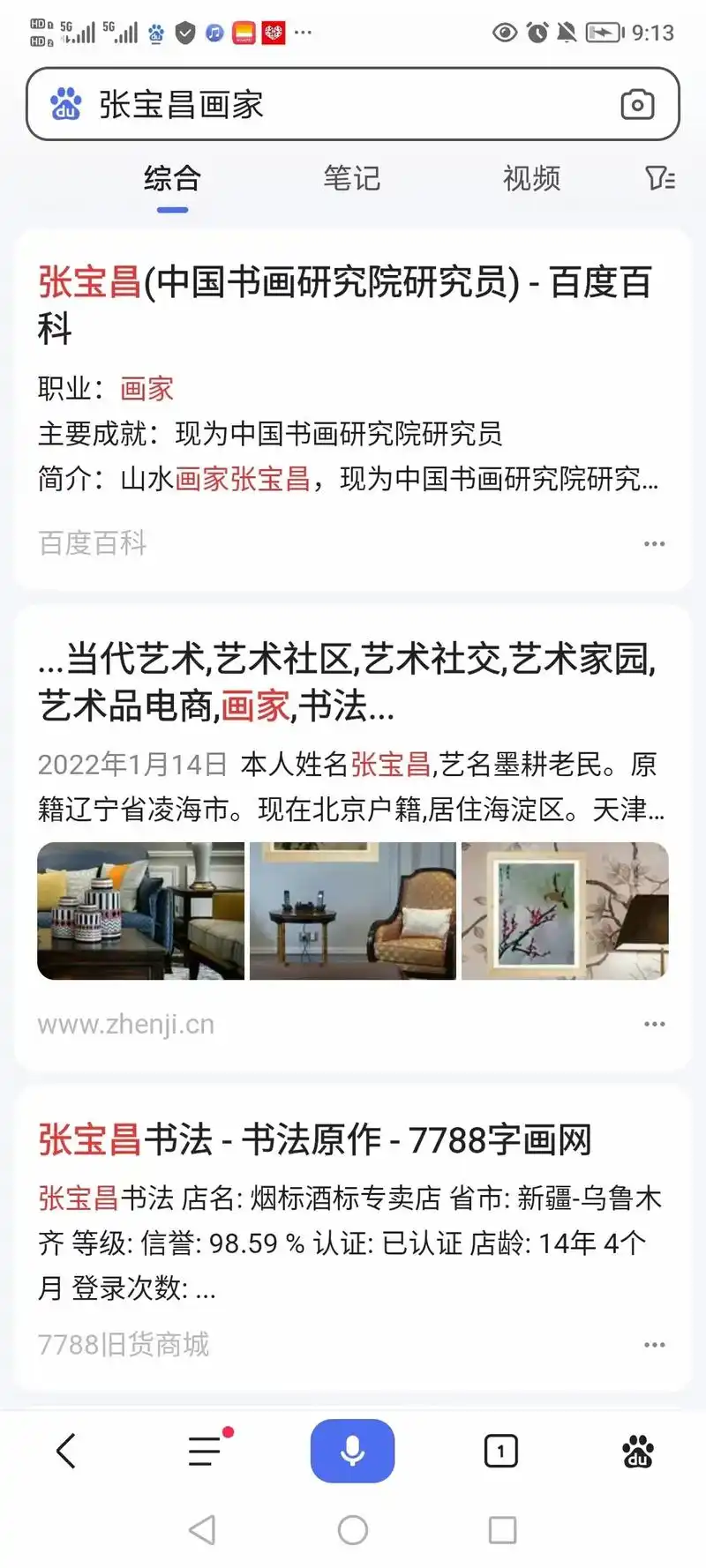Open the reading list icon with red dot

tap(206, 1450)
